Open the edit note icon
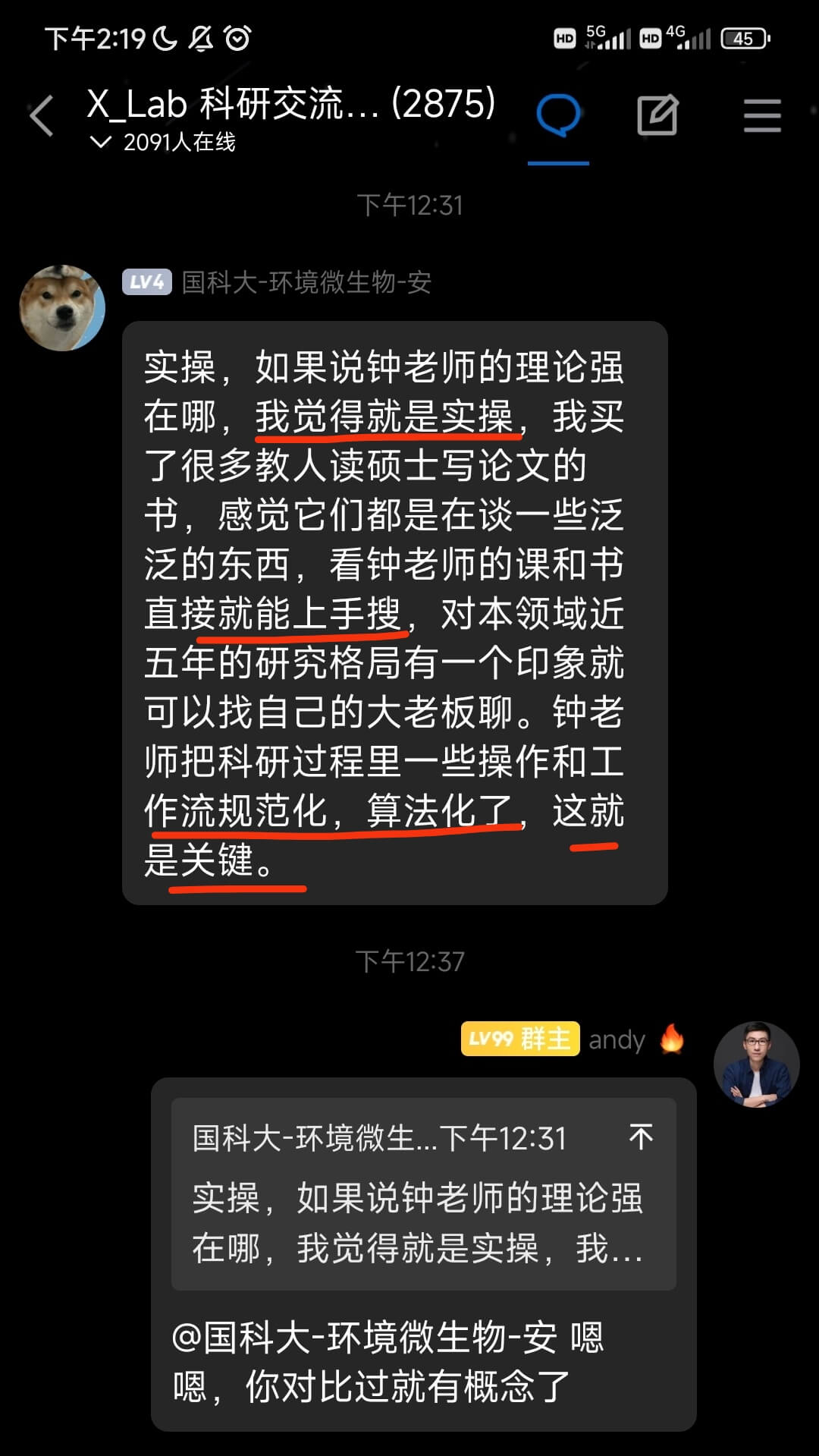This screenshot has height=1456, width=819. click(x=657, y=116)
